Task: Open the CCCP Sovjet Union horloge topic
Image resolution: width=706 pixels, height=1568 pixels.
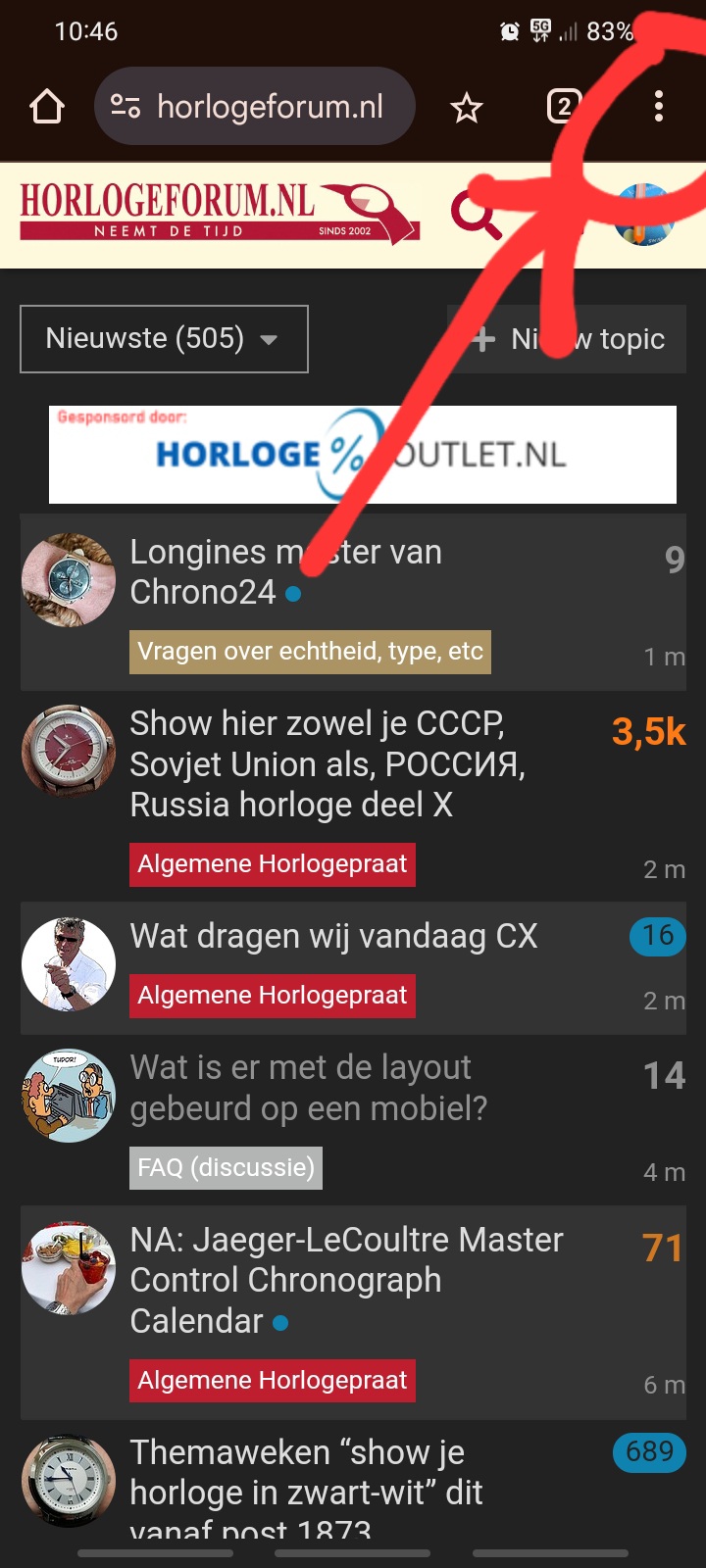Action: tap(328, 764)
